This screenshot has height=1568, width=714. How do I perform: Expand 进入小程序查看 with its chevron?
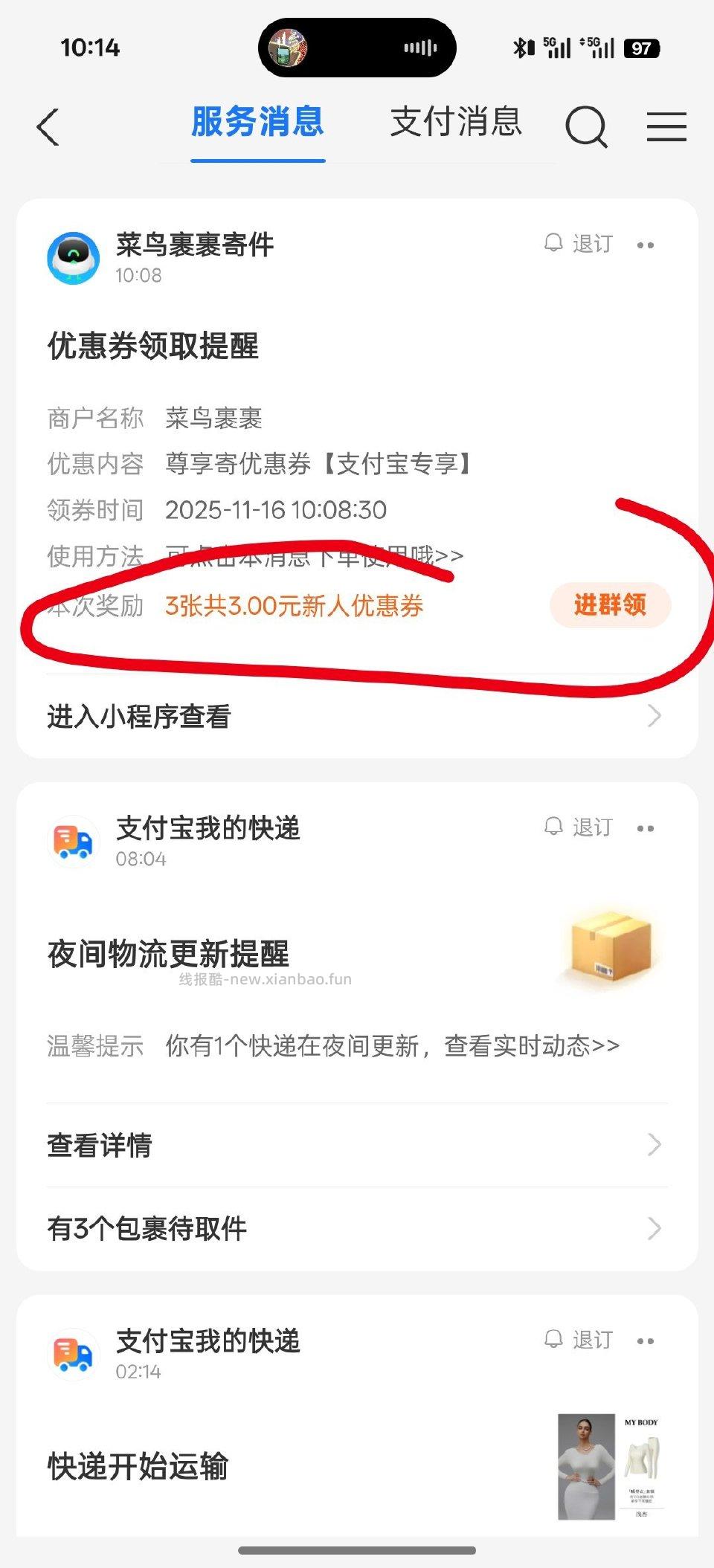(x=653, y=716)
